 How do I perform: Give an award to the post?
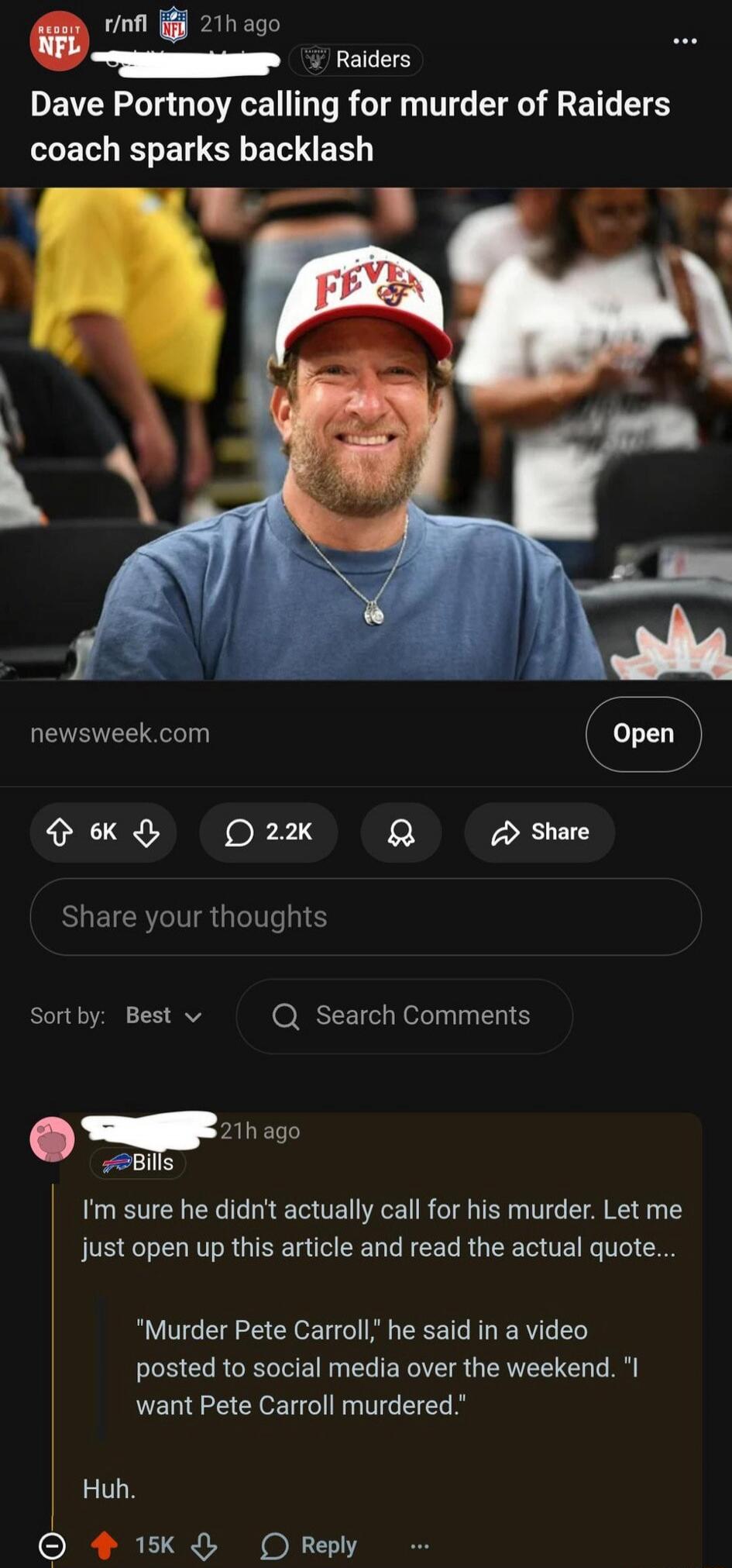tap(400, 832)
